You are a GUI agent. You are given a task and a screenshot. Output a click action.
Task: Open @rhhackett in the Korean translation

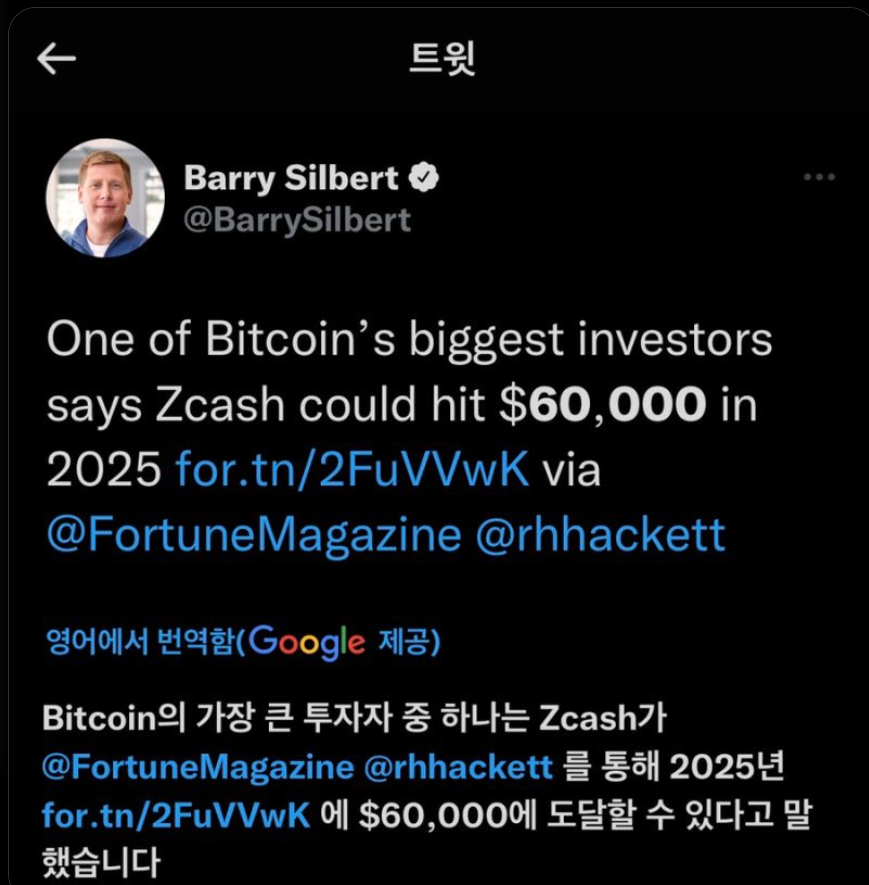click(x=458, y=767)
